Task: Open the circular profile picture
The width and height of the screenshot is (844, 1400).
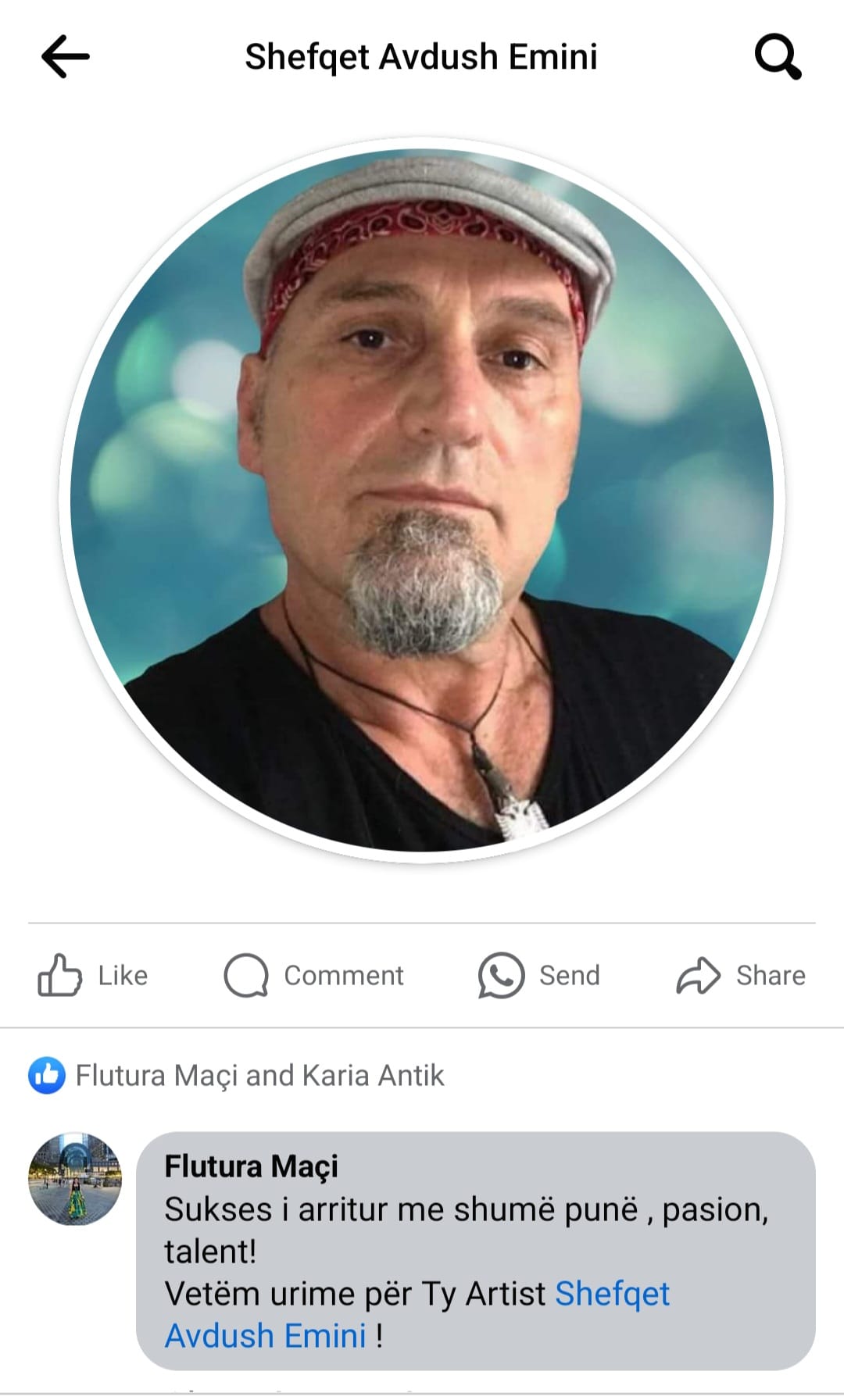Action: (x=422, y=500)
